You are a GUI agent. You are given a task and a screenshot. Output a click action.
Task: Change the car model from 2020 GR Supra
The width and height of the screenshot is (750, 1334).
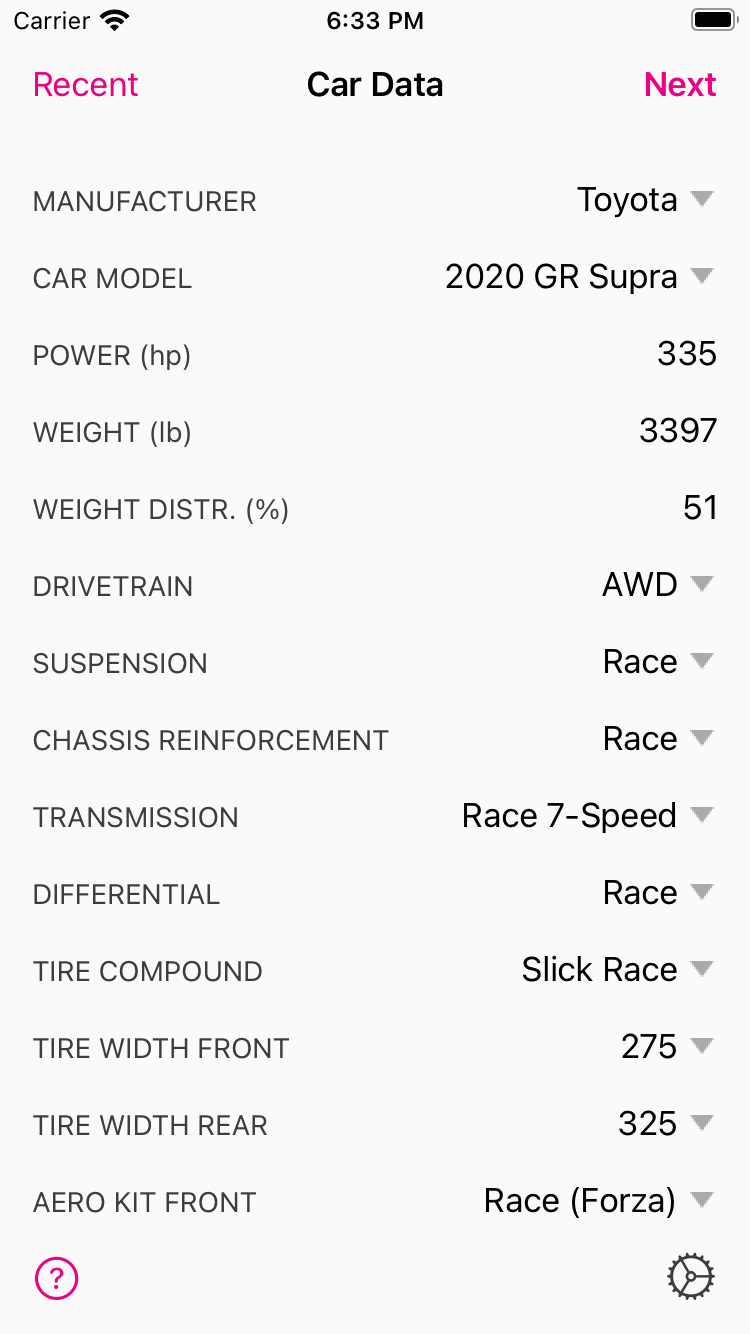click(578, 277)
